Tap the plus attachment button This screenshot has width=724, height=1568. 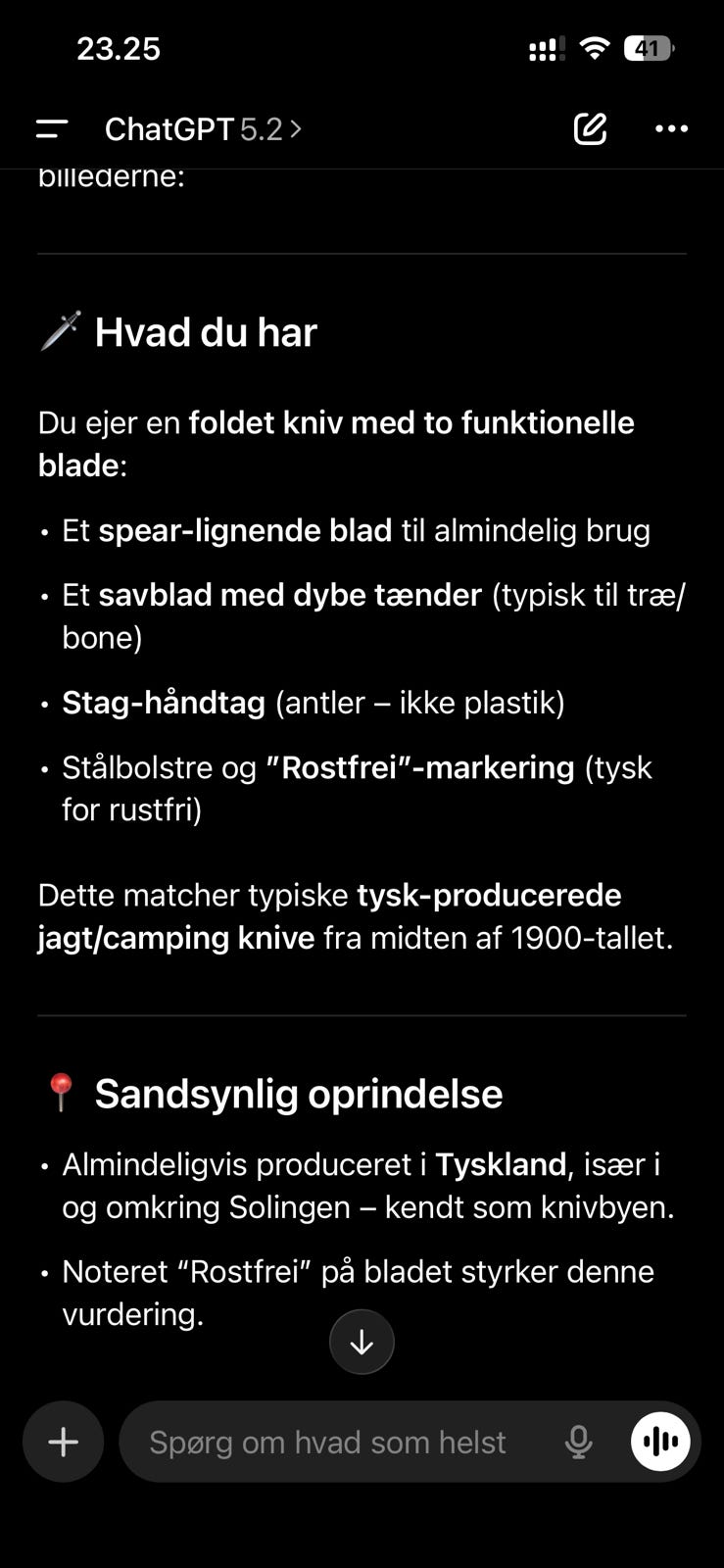coord(64,1442)
